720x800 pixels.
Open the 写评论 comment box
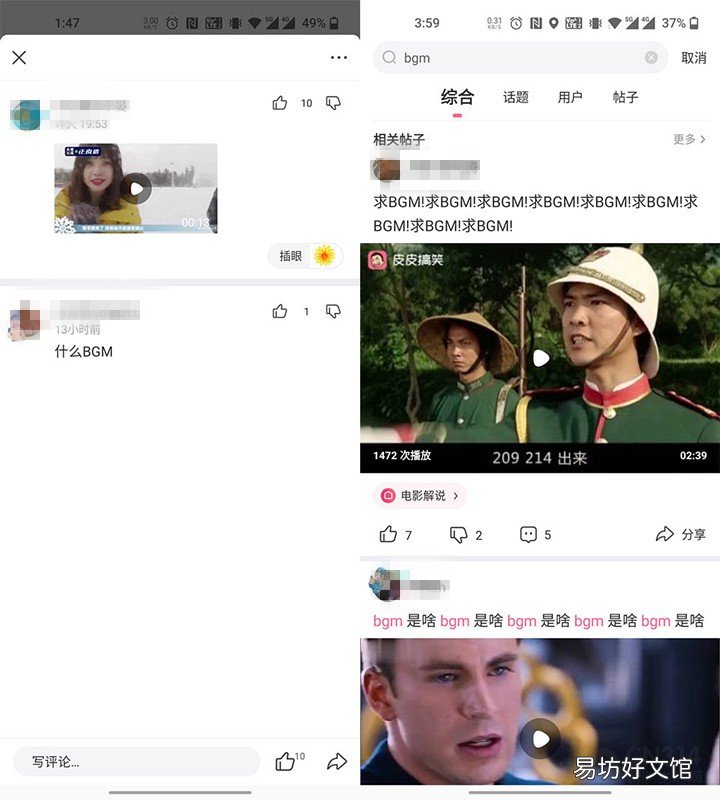(136, 762)
